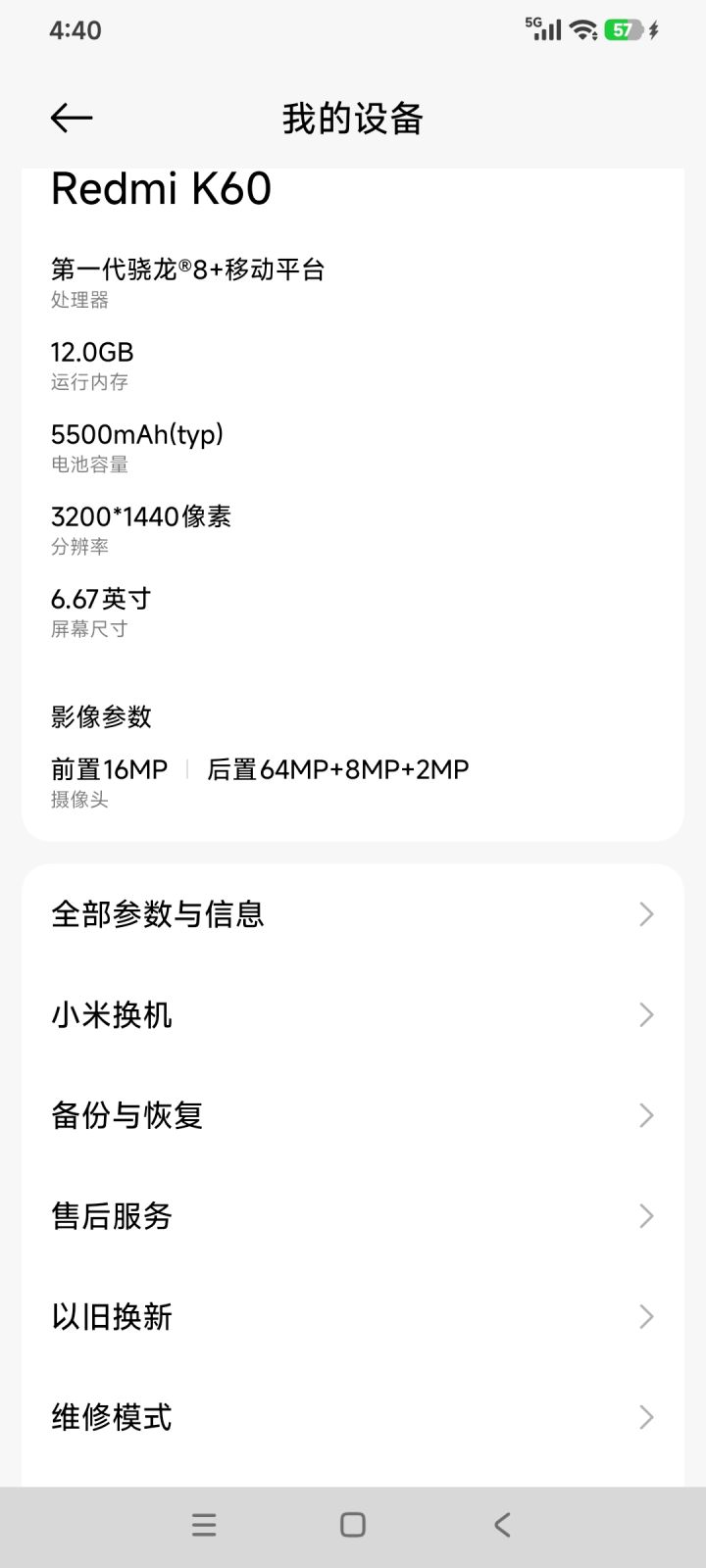The height and width of the screenshot is (1568, 706).
Task: Expand 全部参数与信息 via its chevron
Action: click(645, 913)
